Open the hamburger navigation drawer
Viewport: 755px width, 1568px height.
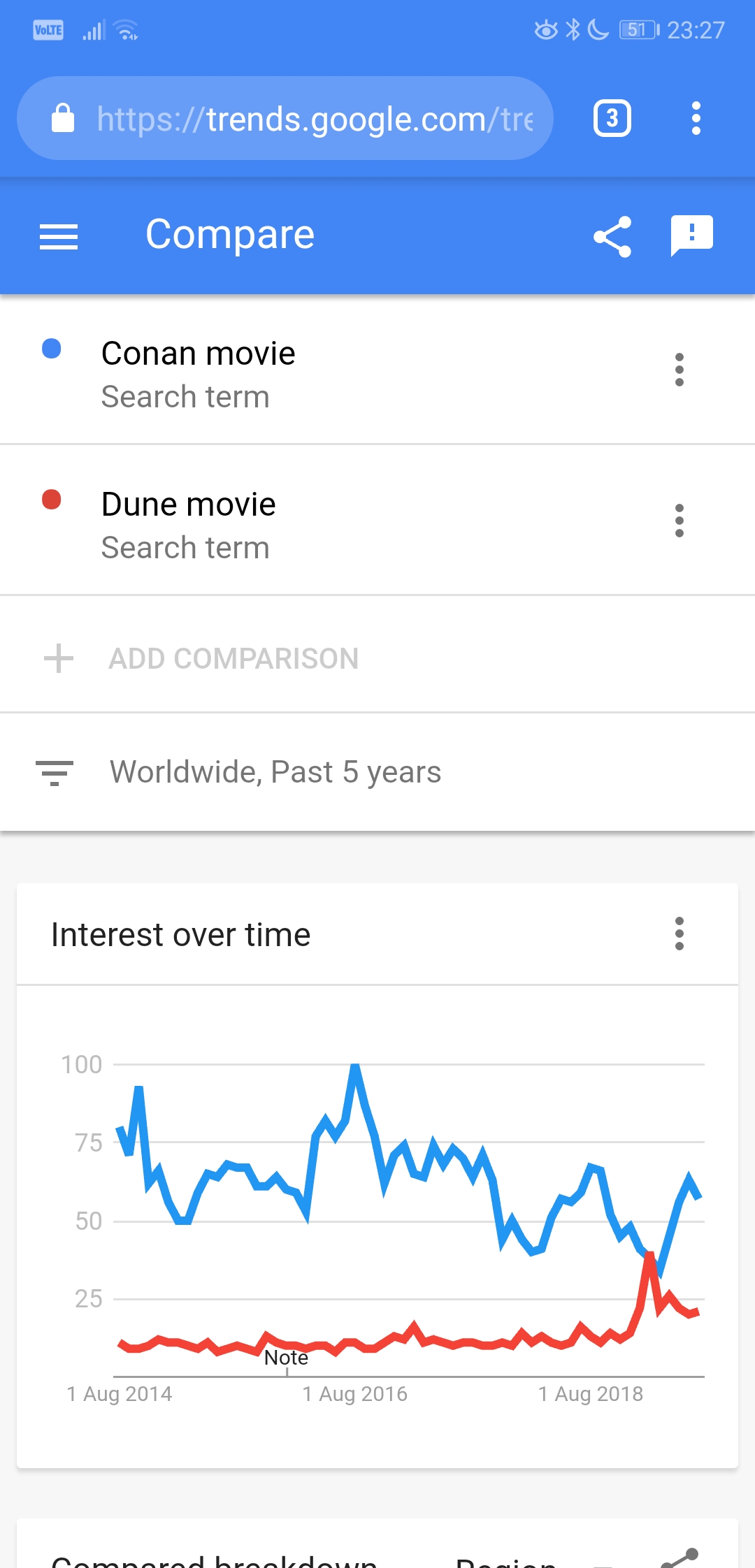(59, 237)
